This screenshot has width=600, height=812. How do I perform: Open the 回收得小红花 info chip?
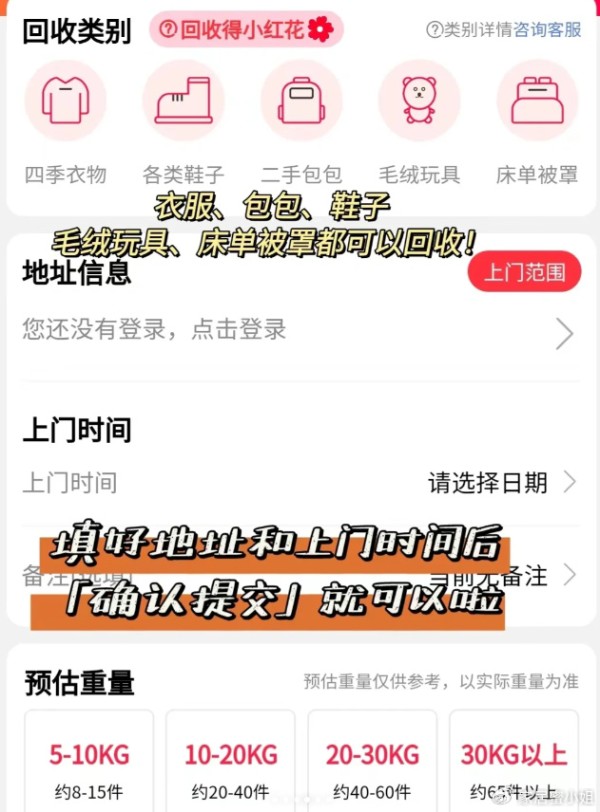[246, 29]
